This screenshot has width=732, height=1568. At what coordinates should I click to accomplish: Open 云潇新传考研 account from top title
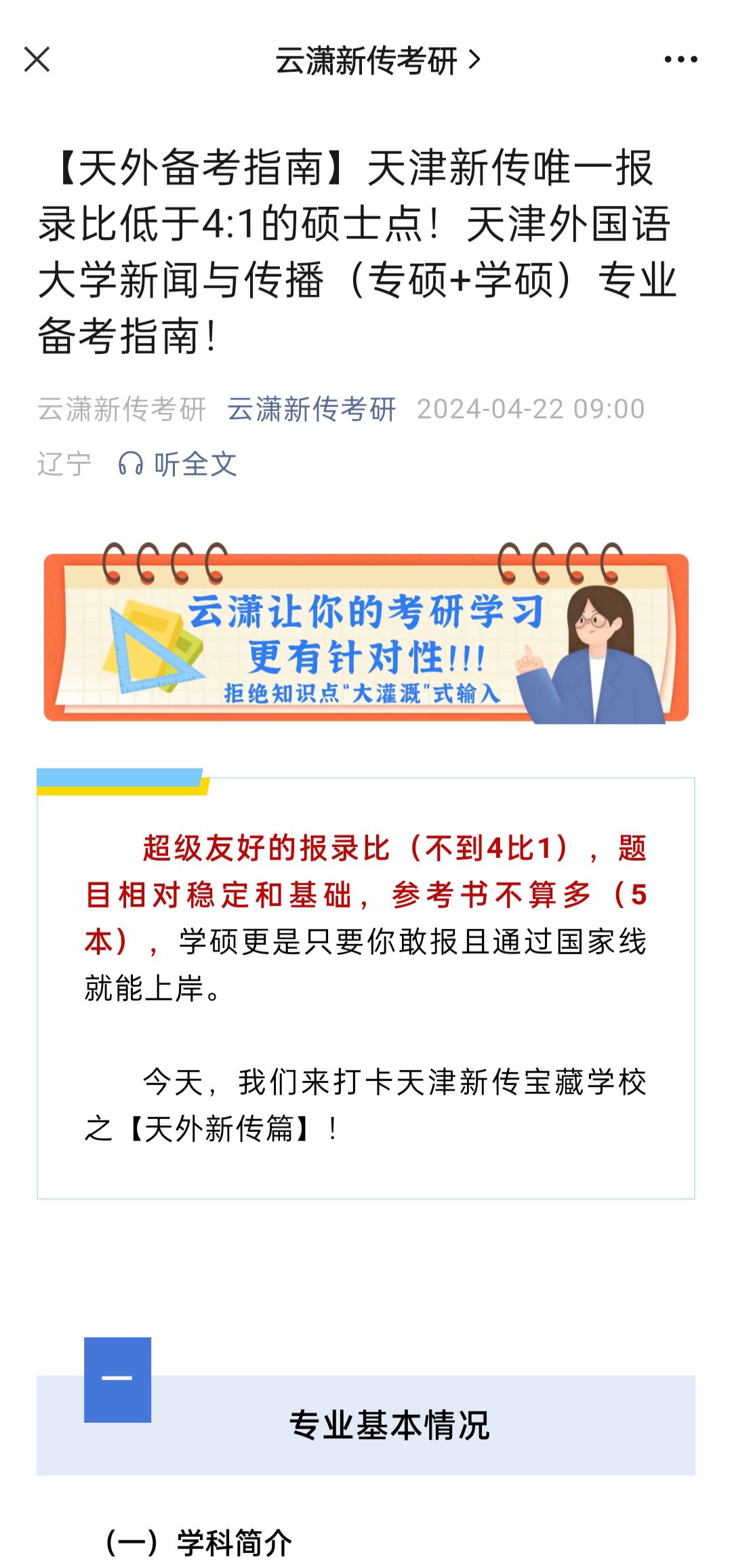click(x=377, y=61)
